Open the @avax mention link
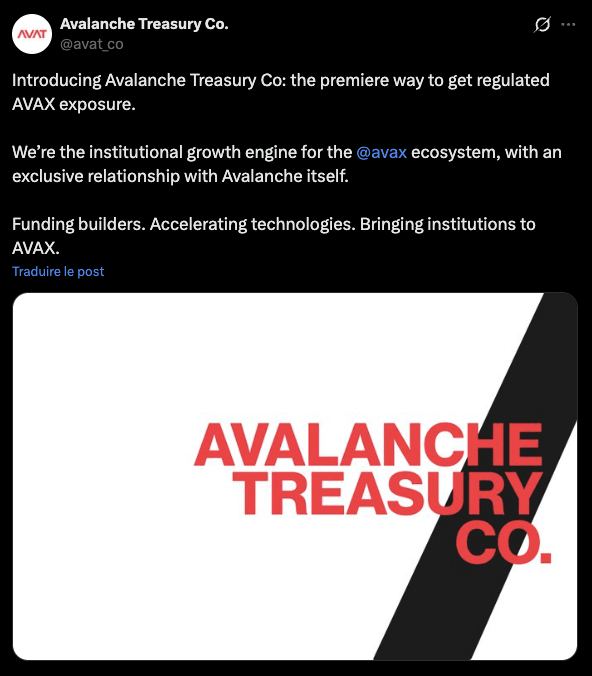The height and width of the screenshot is (676, 592). pos(382,152)
